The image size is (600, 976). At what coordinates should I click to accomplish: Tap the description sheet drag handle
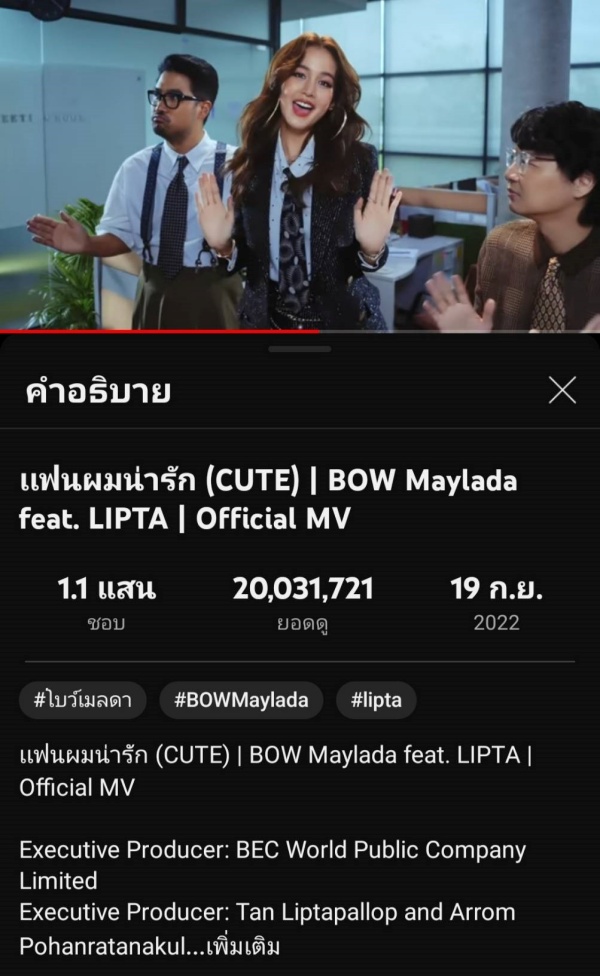[x=300, y=349]
